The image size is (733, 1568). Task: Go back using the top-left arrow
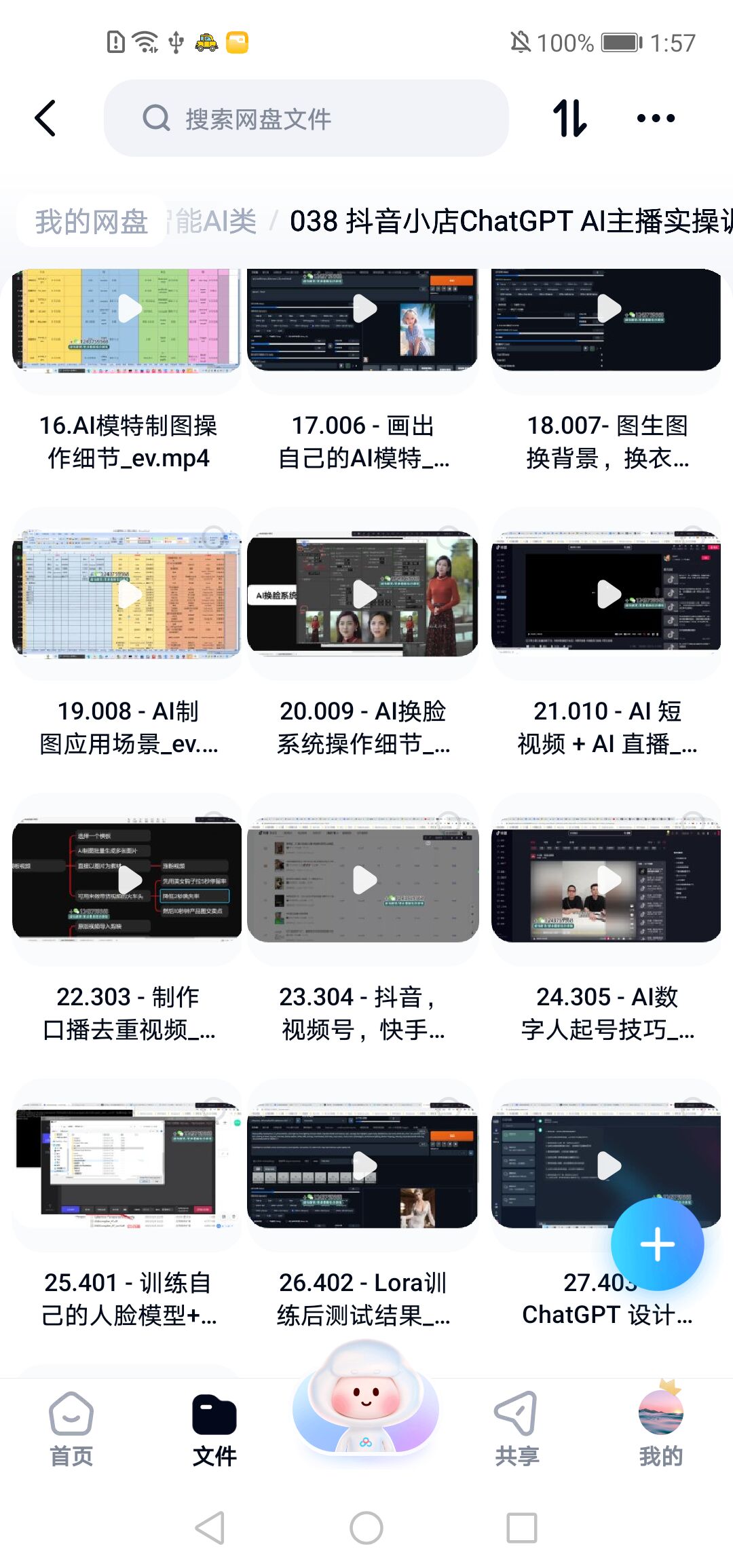click(45, 118)
